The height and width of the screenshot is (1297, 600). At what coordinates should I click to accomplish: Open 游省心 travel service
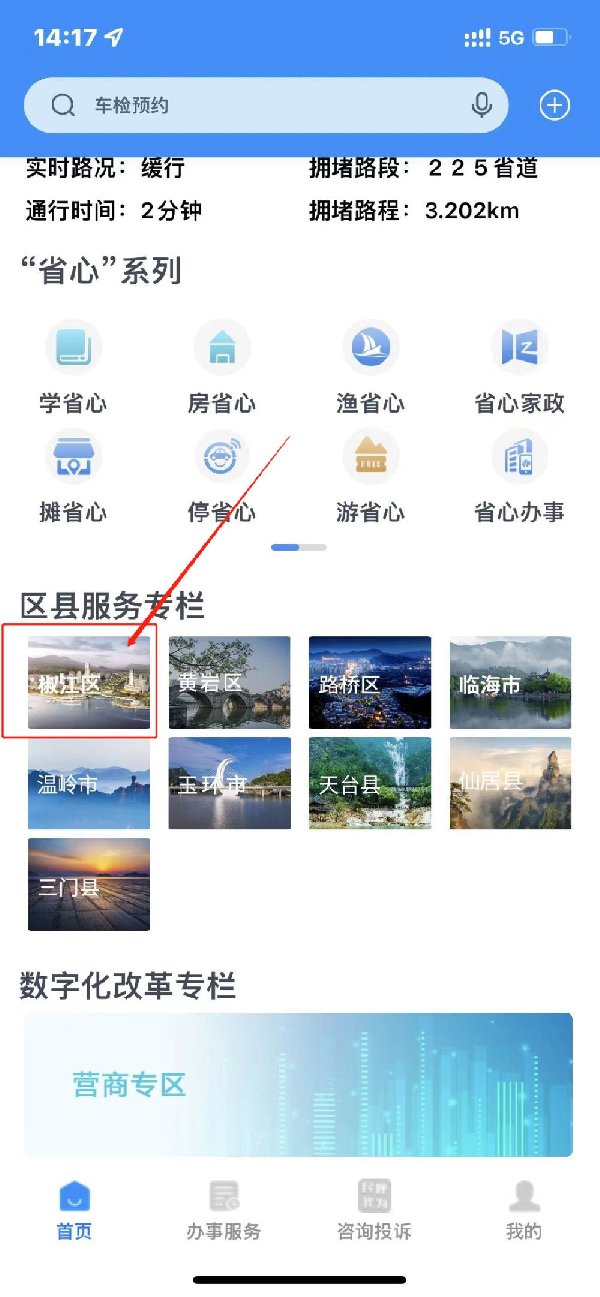click(x=370, y=476)
